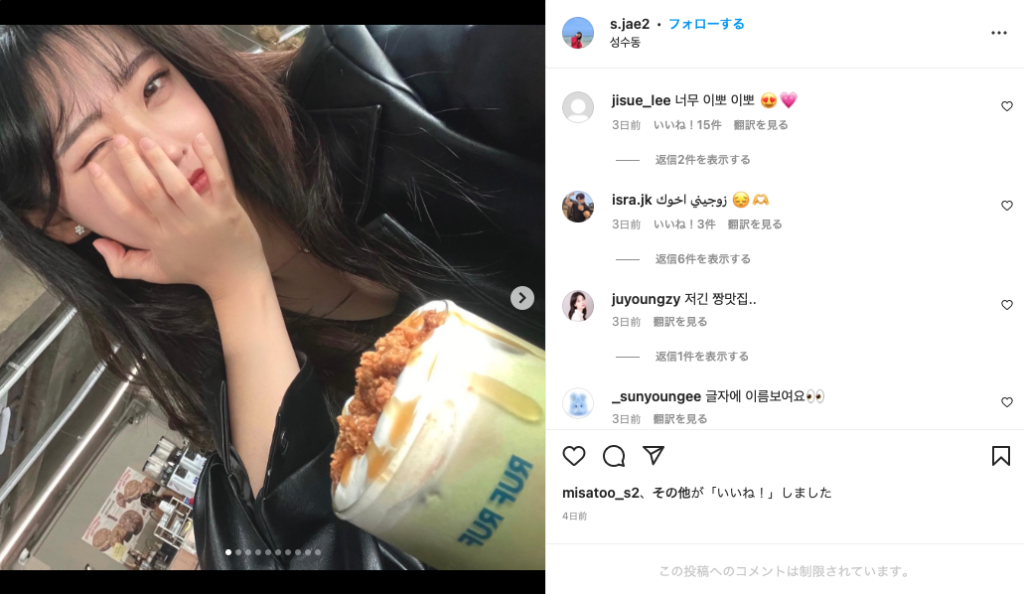Like _sunyoungee's comment
Screen dimensions: 1024x594
pyautogui.click(x=1006, y=402)
